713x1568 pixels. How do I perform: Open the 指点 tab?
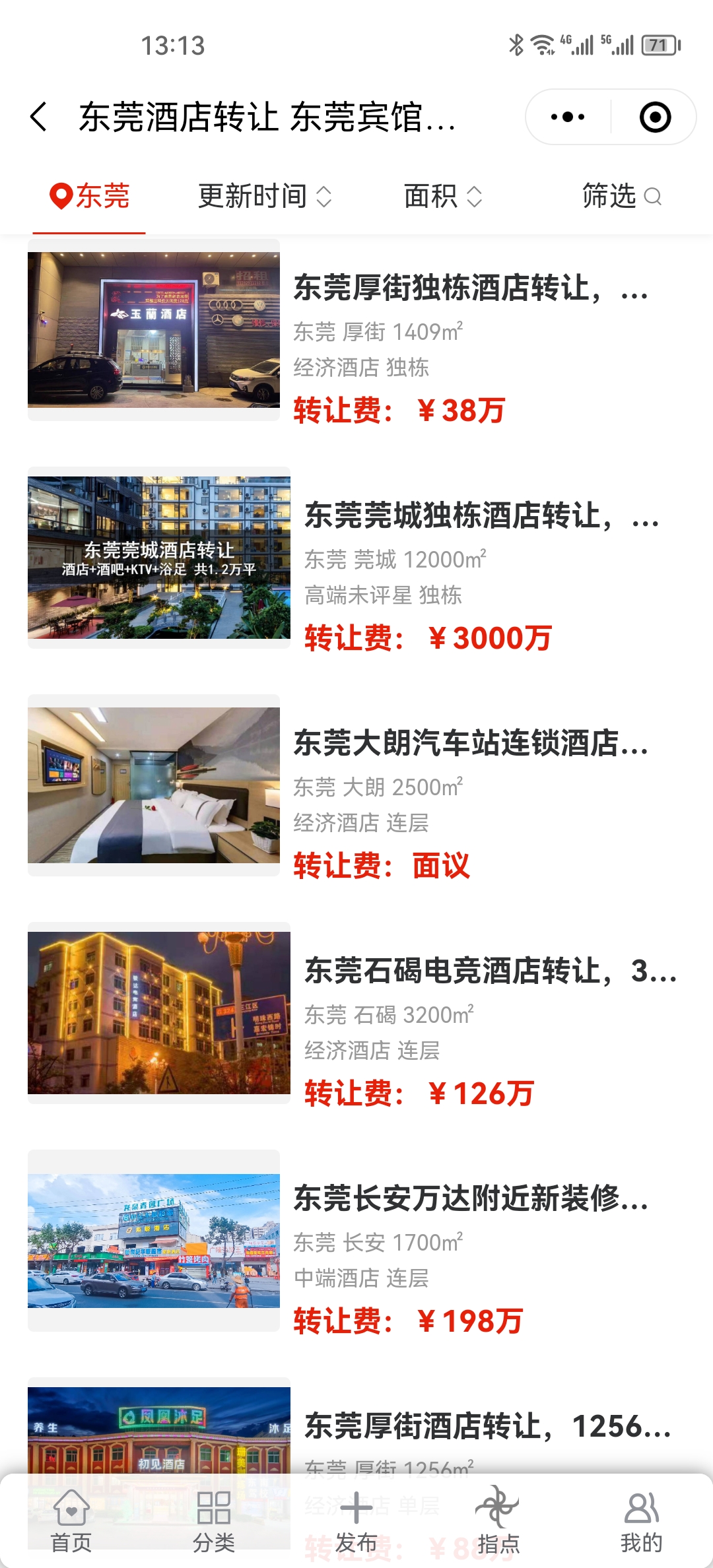pos(498,1521)
